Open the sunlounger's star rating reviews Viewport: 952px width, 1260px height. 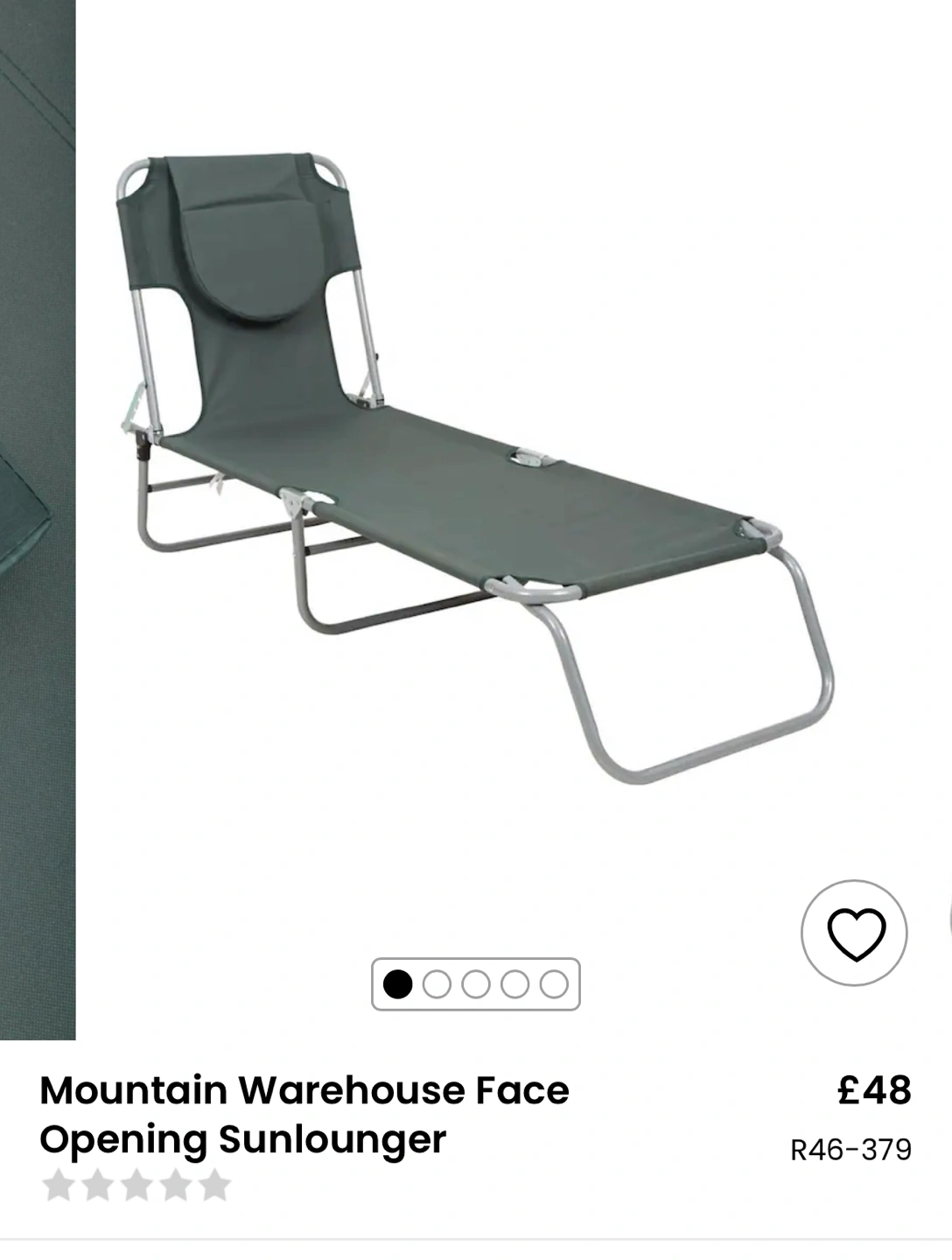pyautogui.click(x=136, y=1186)
